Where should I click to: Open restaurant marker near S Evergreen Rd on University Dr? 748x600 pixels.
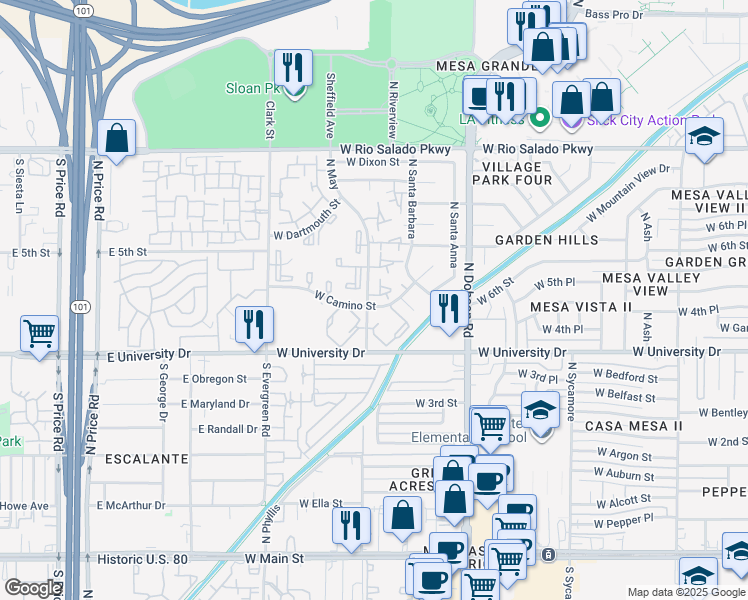pyautogui.click(x=254, y=325)
